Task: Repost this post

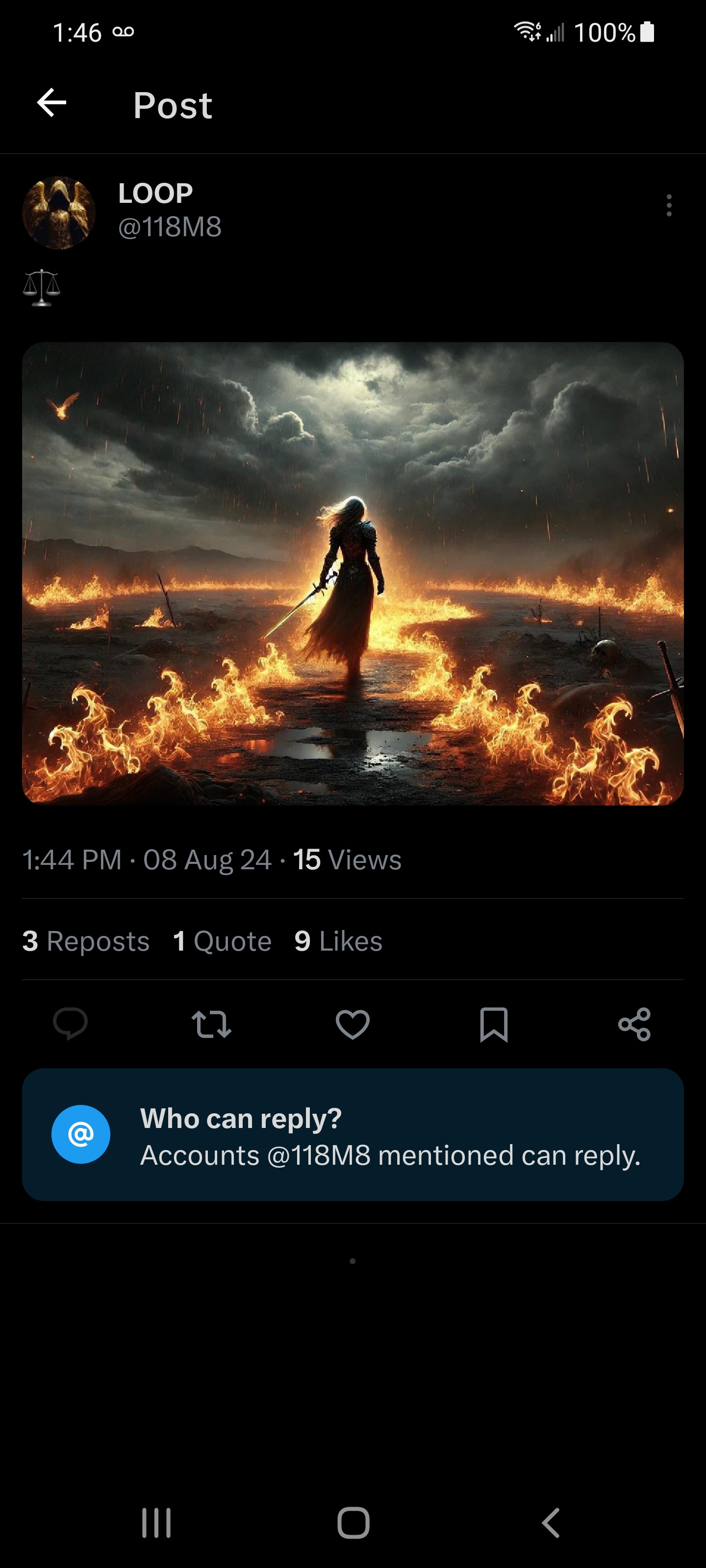Action: (x=211, y=1024)
